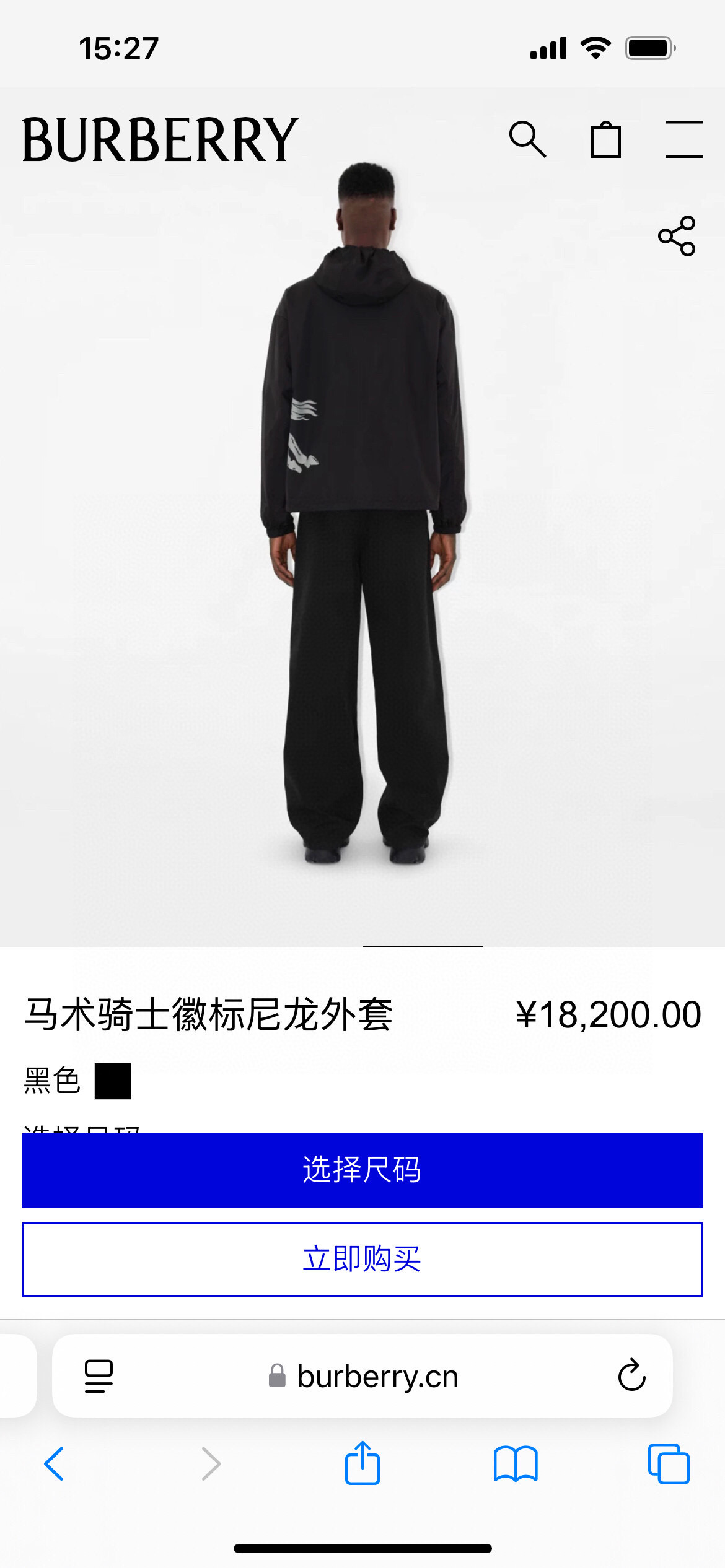Open the search magnifier icon

point(527,139)
